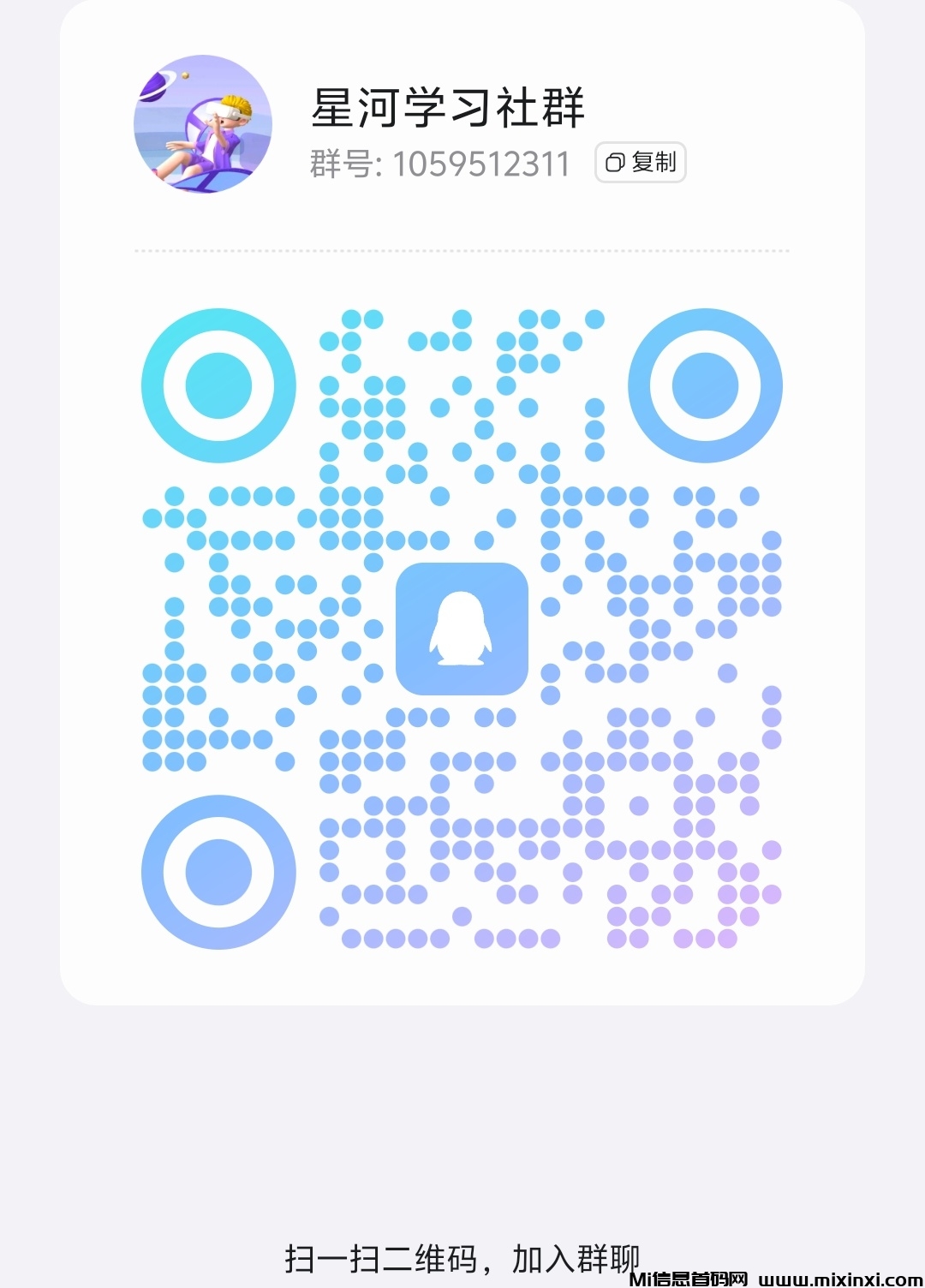Click the dotted divider line under the header
925x1288 pixels.
coord(462,249)
